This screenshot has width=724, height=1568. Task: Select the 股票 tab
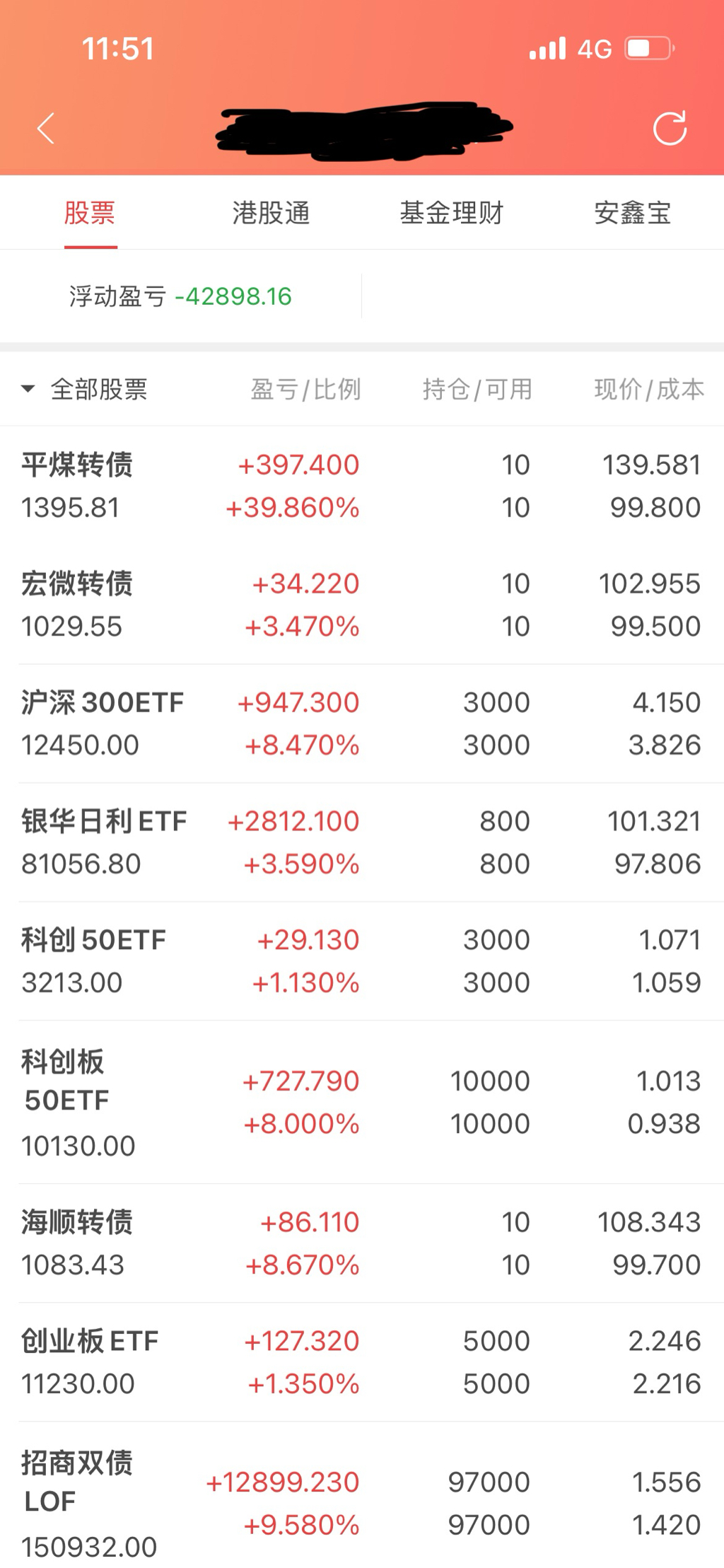(x=90, y=213)
